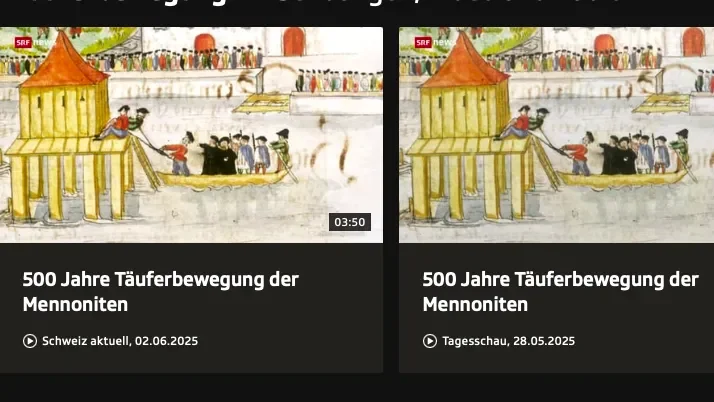
Task: Open the Tagesschau 28.05.2025 Mennoniten video
Action: tap(557, 135)
